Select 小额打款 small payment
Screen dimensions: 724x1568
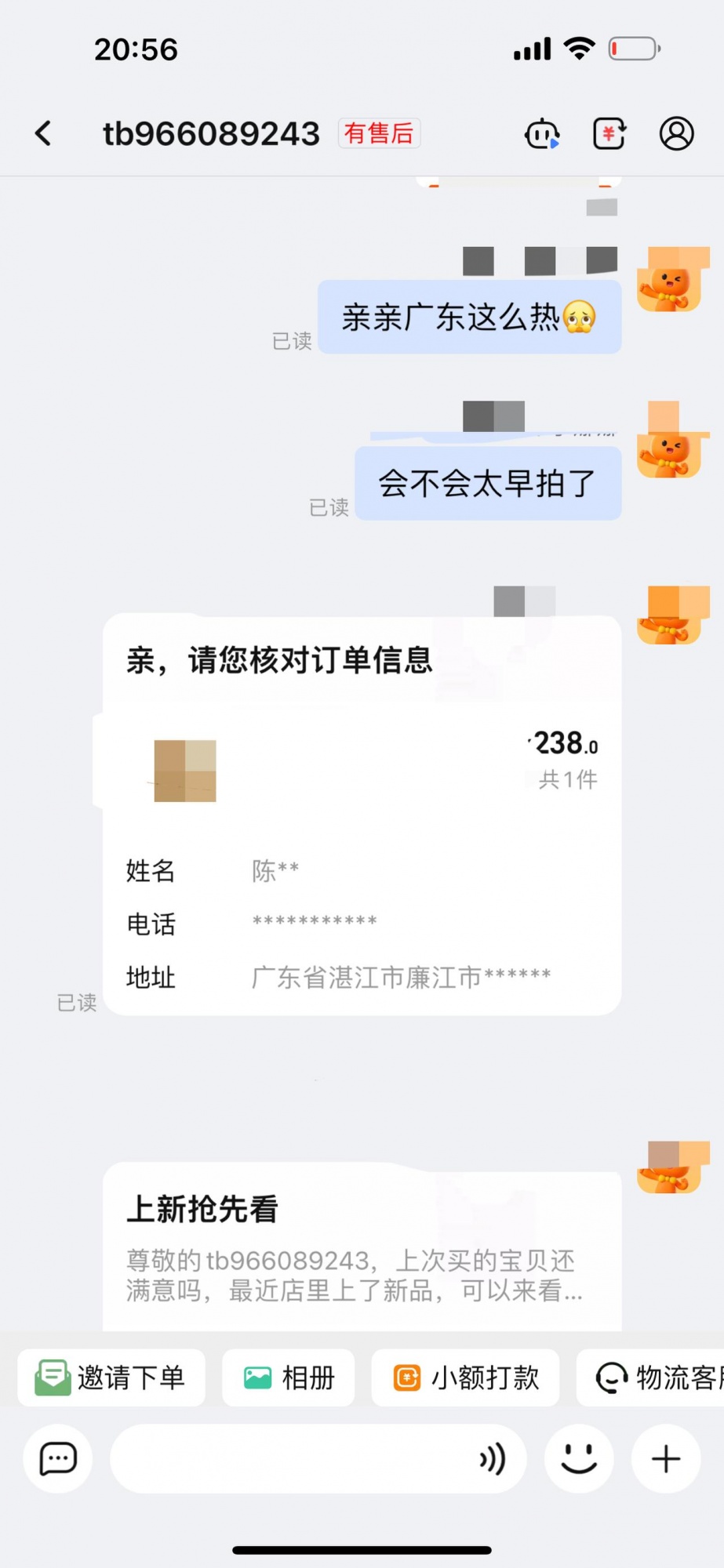click(465, 1377)
